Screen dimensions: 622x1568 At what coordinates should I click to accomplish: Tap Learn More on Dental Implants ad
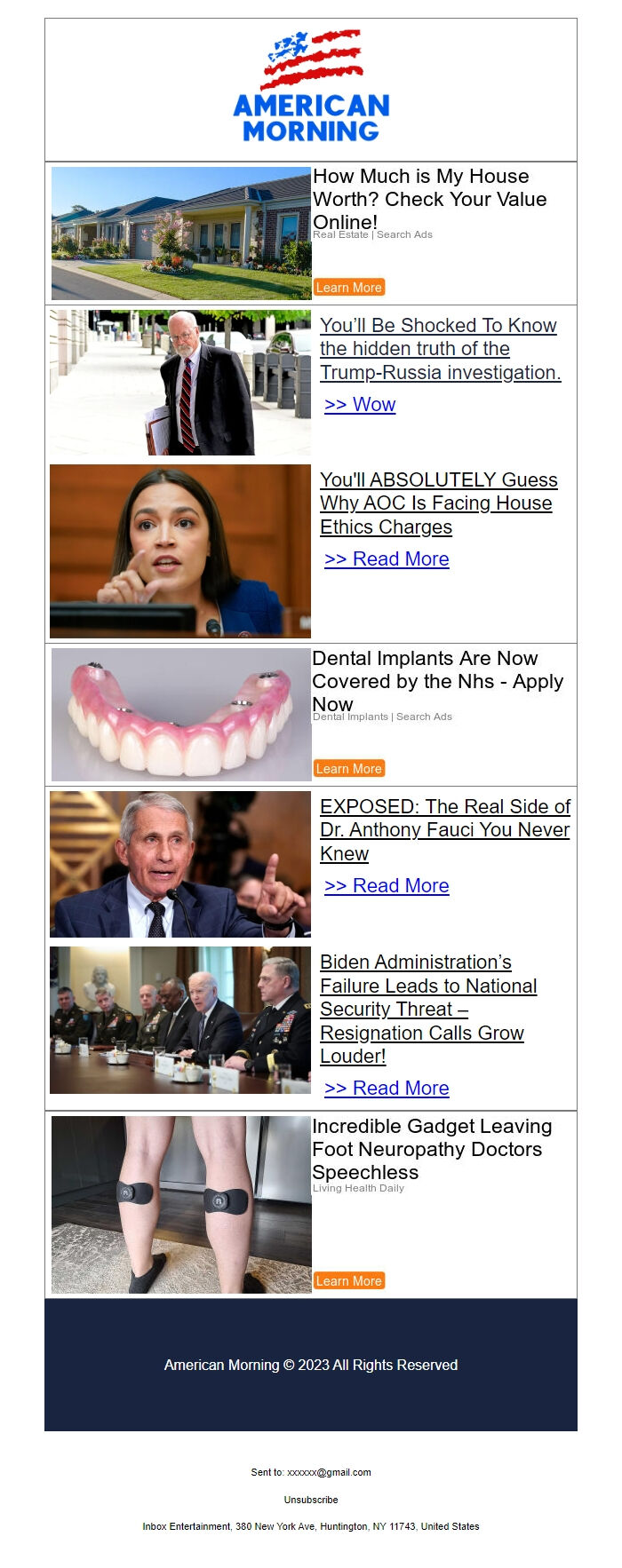(x=348, y=769)
